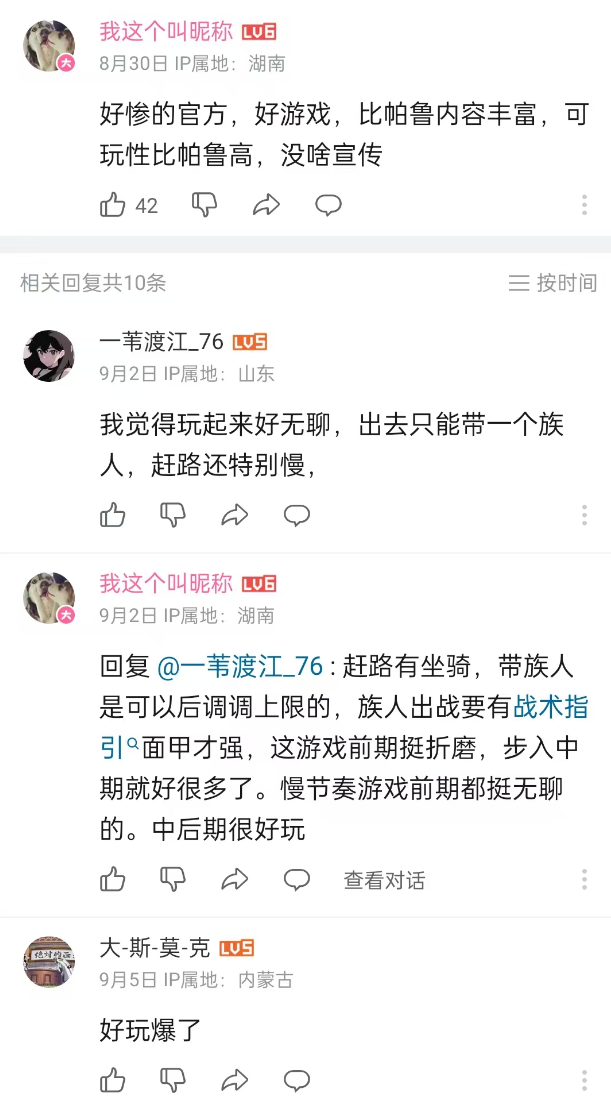This screenshot has width=611, height=1110.
Task: Open 一苇渡江_76's profile avatar
Action: 49,356
